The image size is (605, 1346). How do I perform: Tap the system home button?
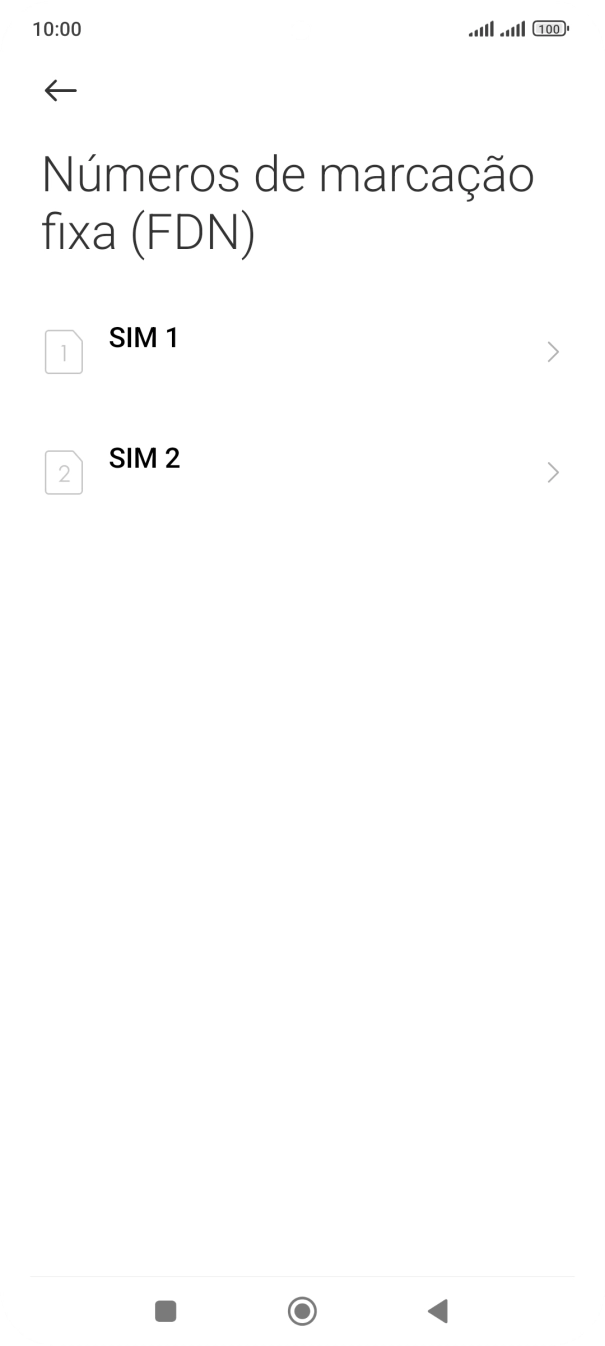tap(302, 1311)
